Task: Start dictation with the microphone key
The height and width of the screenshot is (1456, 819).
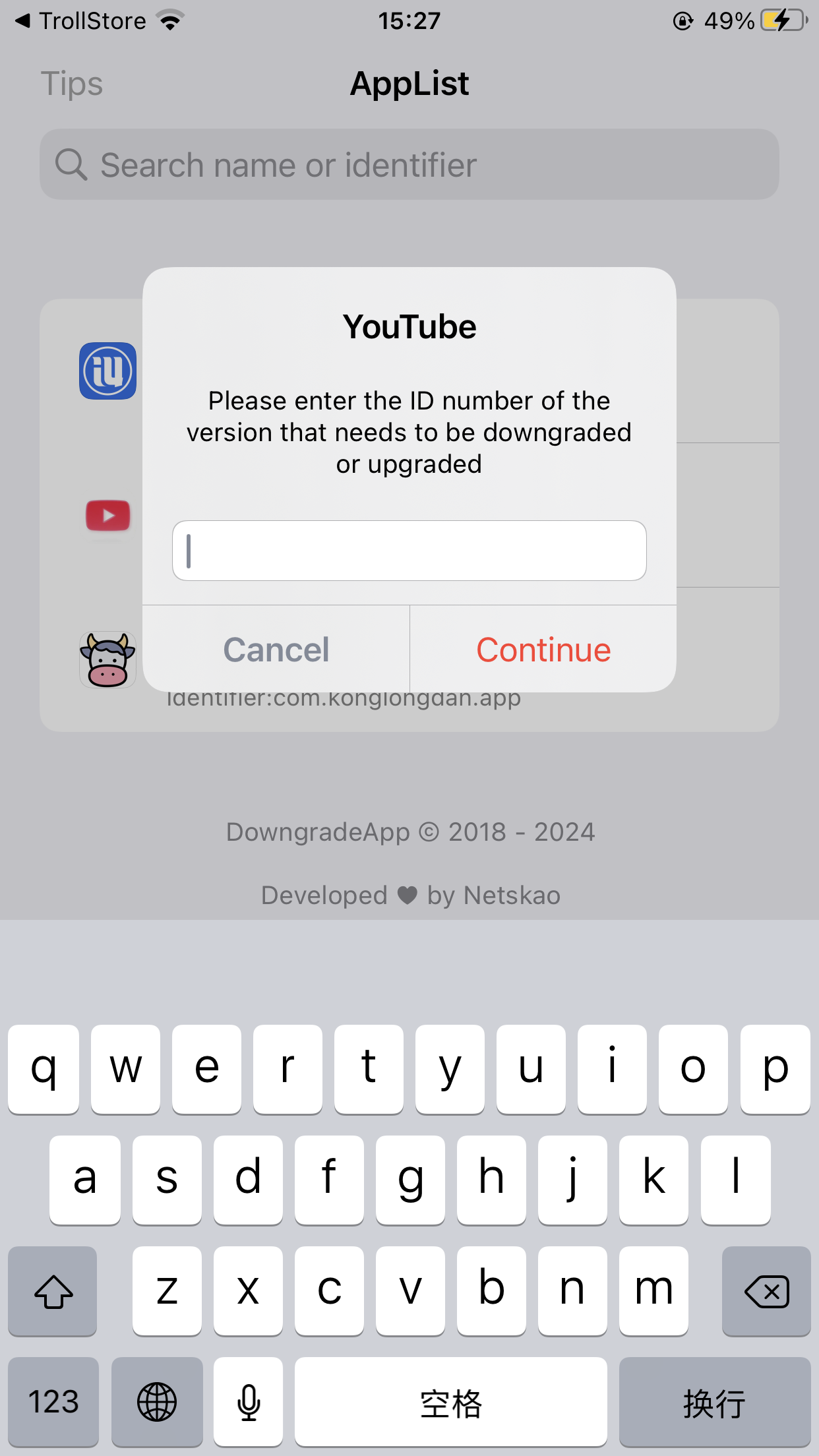Action: [x=249, y=1401]
